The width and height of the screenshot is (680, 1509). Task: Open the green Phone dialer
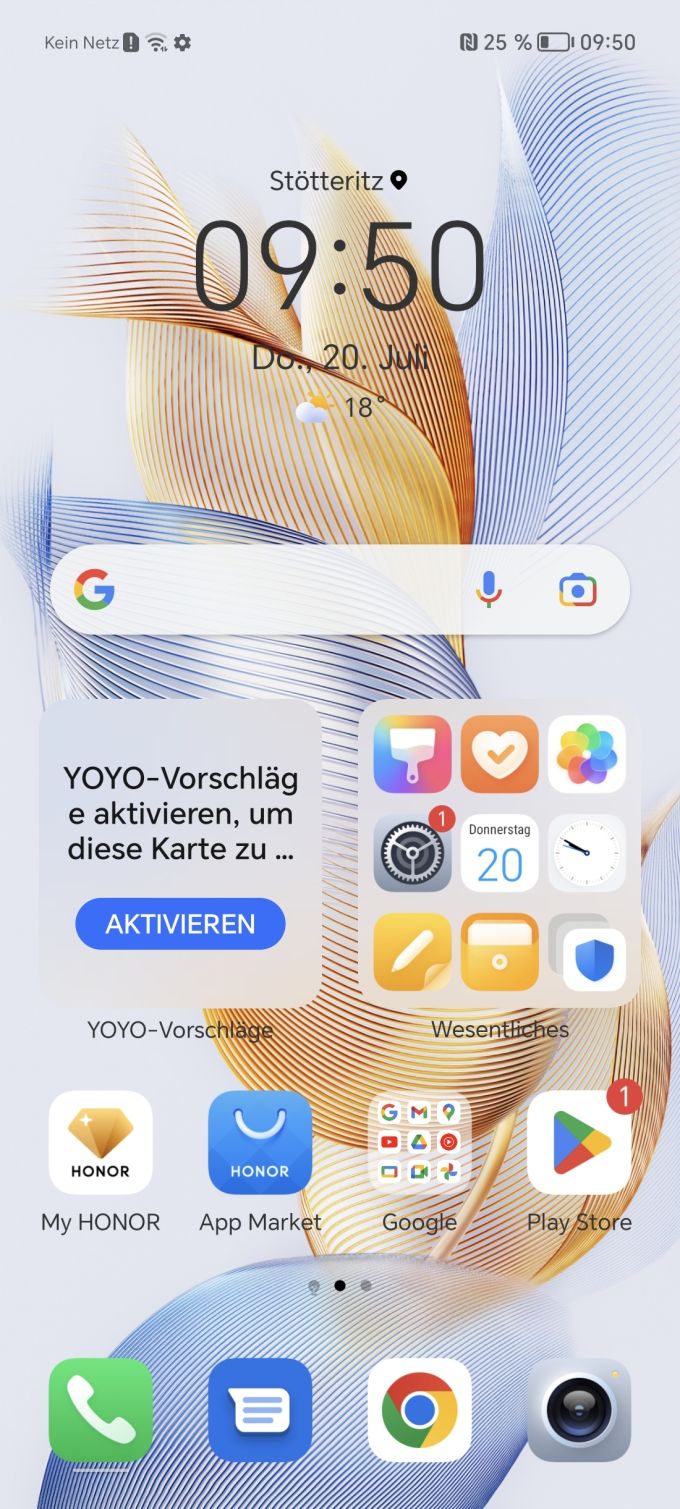point(101,1410)
